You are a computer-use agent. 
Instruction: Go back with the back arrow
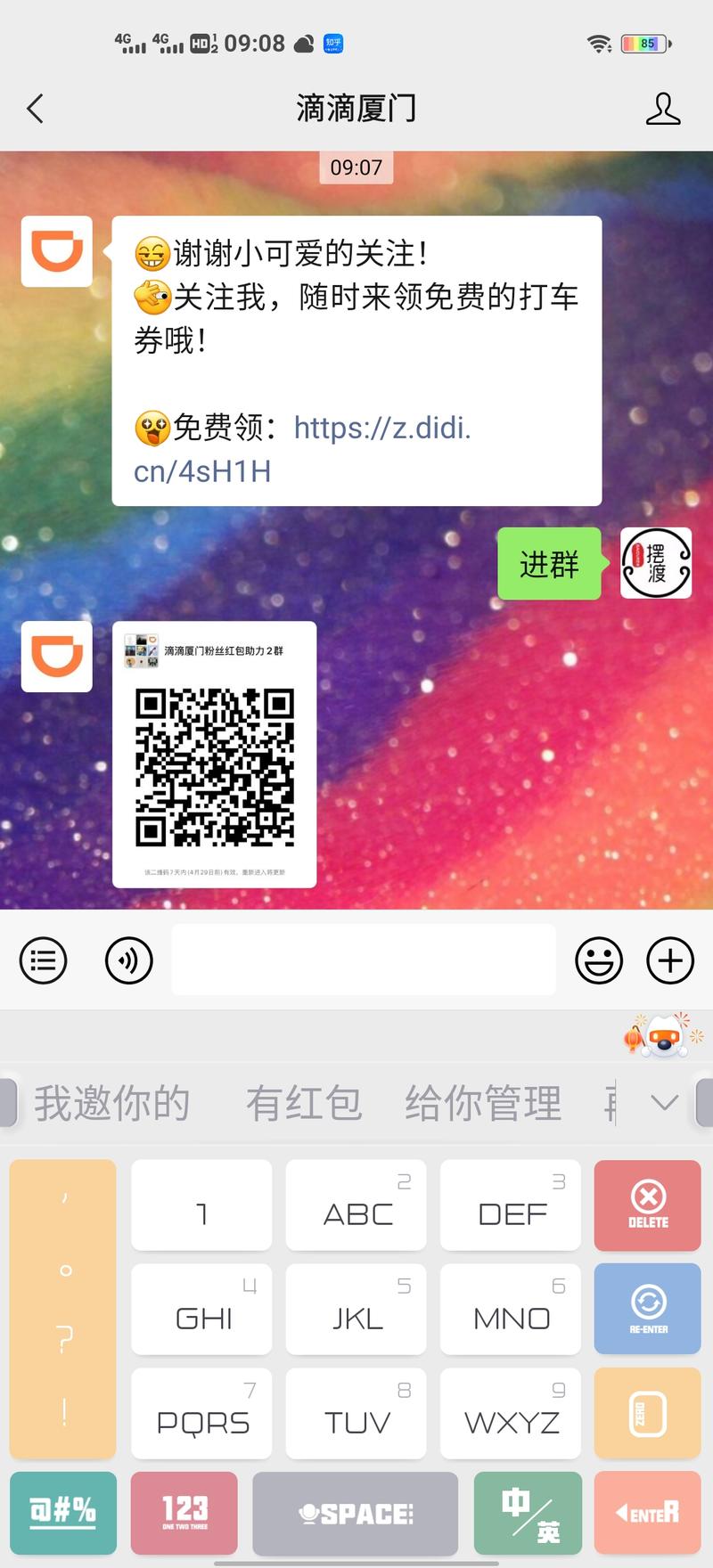point(34,107)
